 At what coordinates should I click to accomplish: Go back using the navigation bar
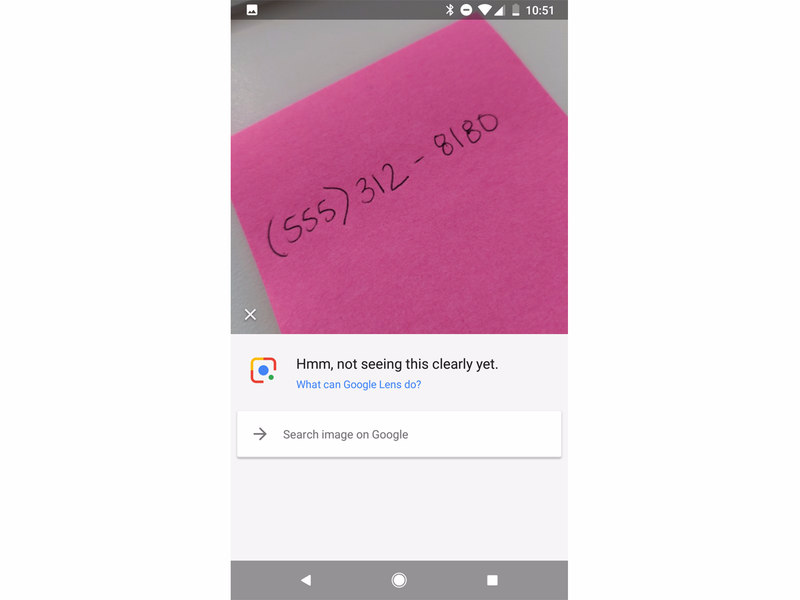click(x=306, y=580)
